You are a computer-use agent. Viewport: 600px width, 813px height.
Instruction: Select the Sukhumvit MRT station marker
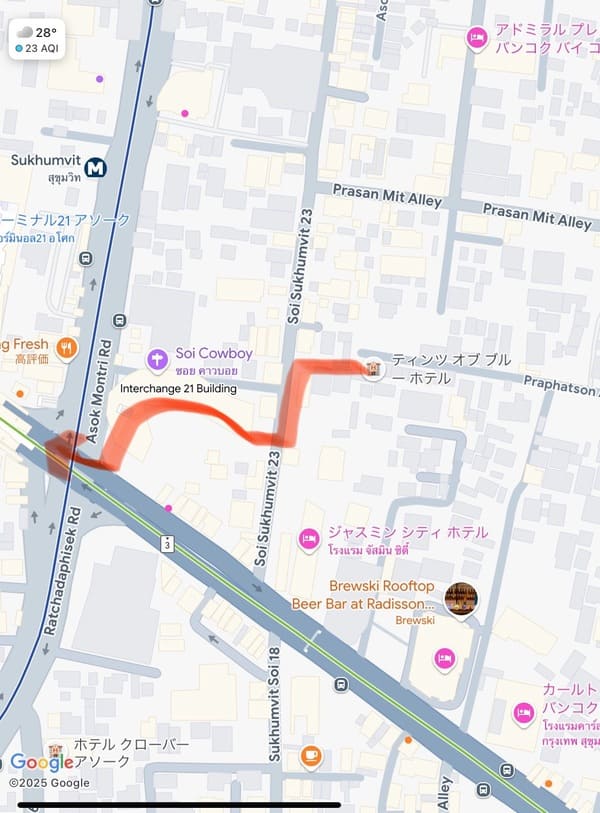(x=96, y=168)
